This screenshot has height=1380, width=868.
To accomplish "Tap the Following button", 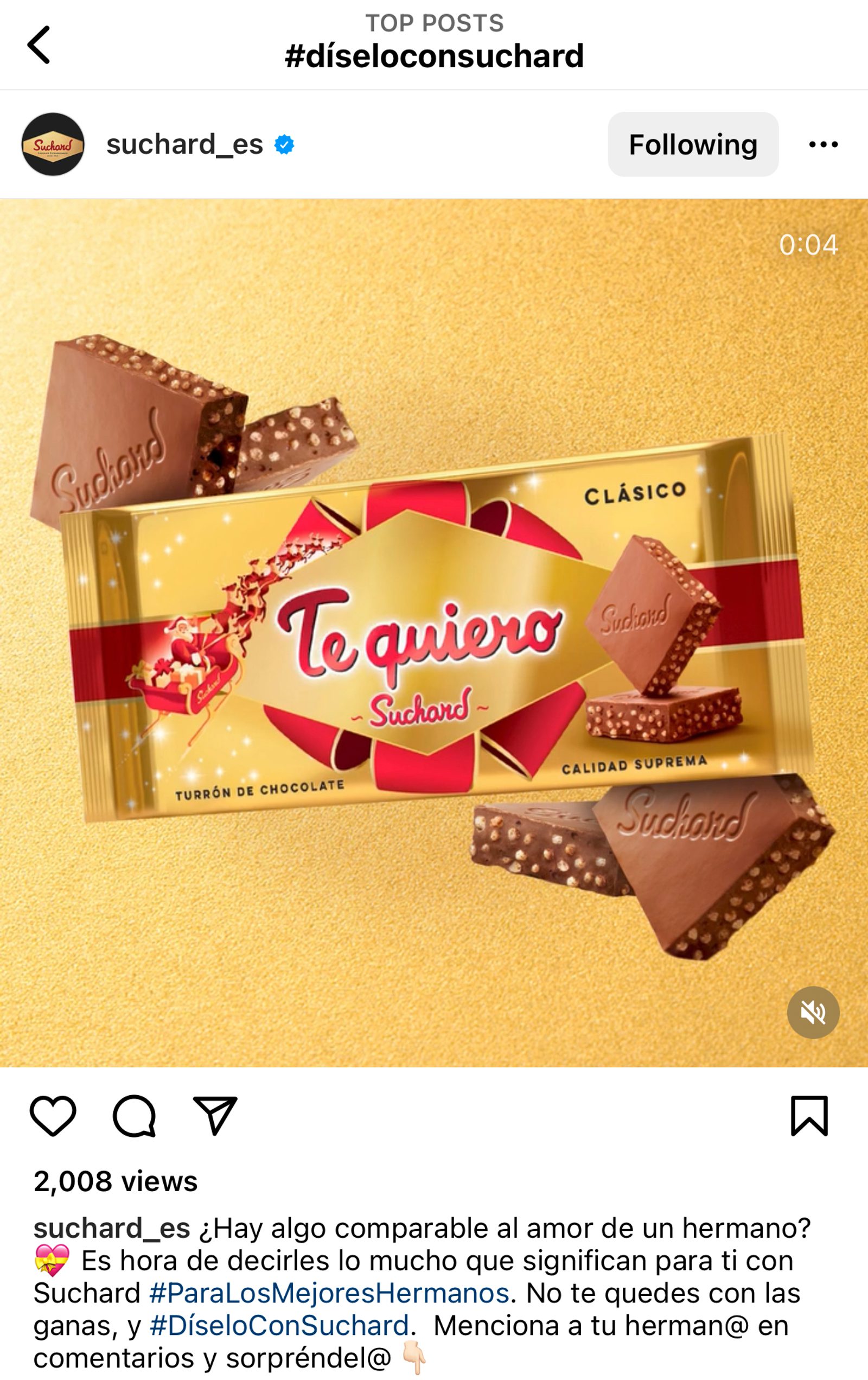I will pos(693,144).
